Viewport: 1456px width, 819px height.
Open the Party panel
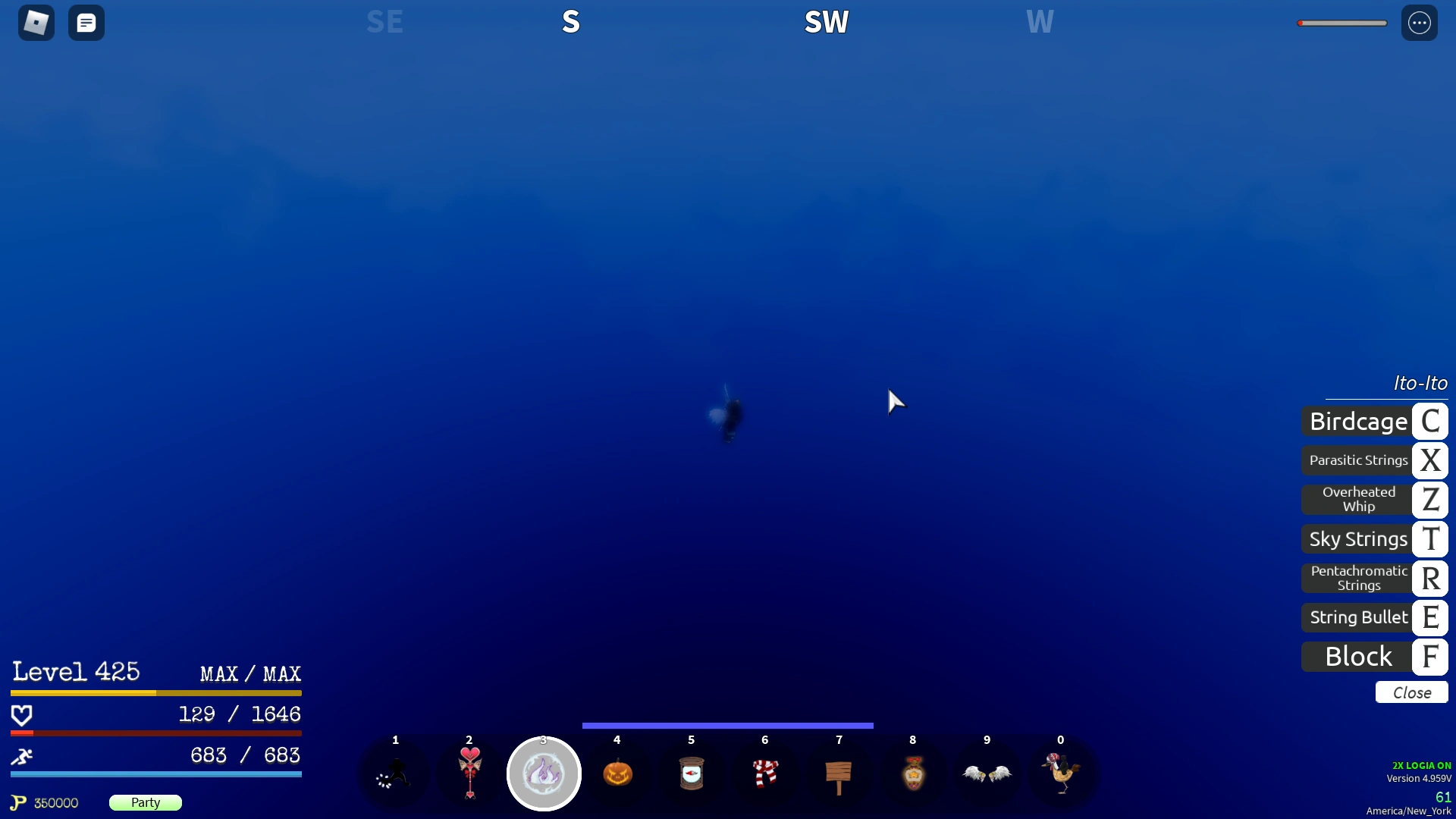pos(146,802)
